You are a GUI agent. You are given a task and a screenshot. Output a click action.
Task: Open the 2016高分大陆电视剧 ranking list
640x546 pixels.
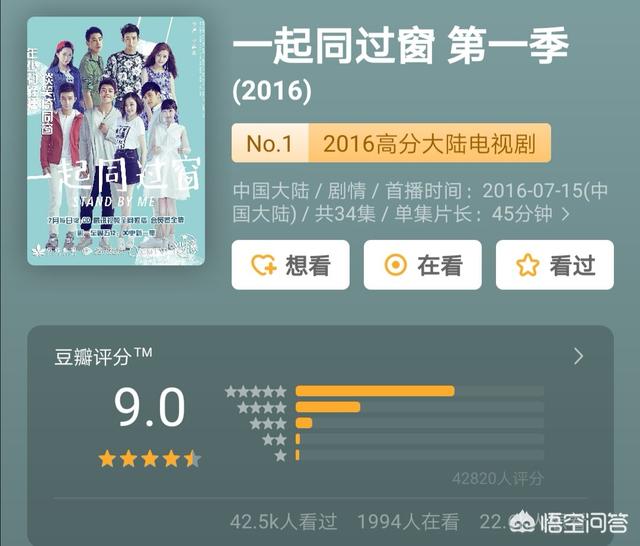[x=391, y=144]
